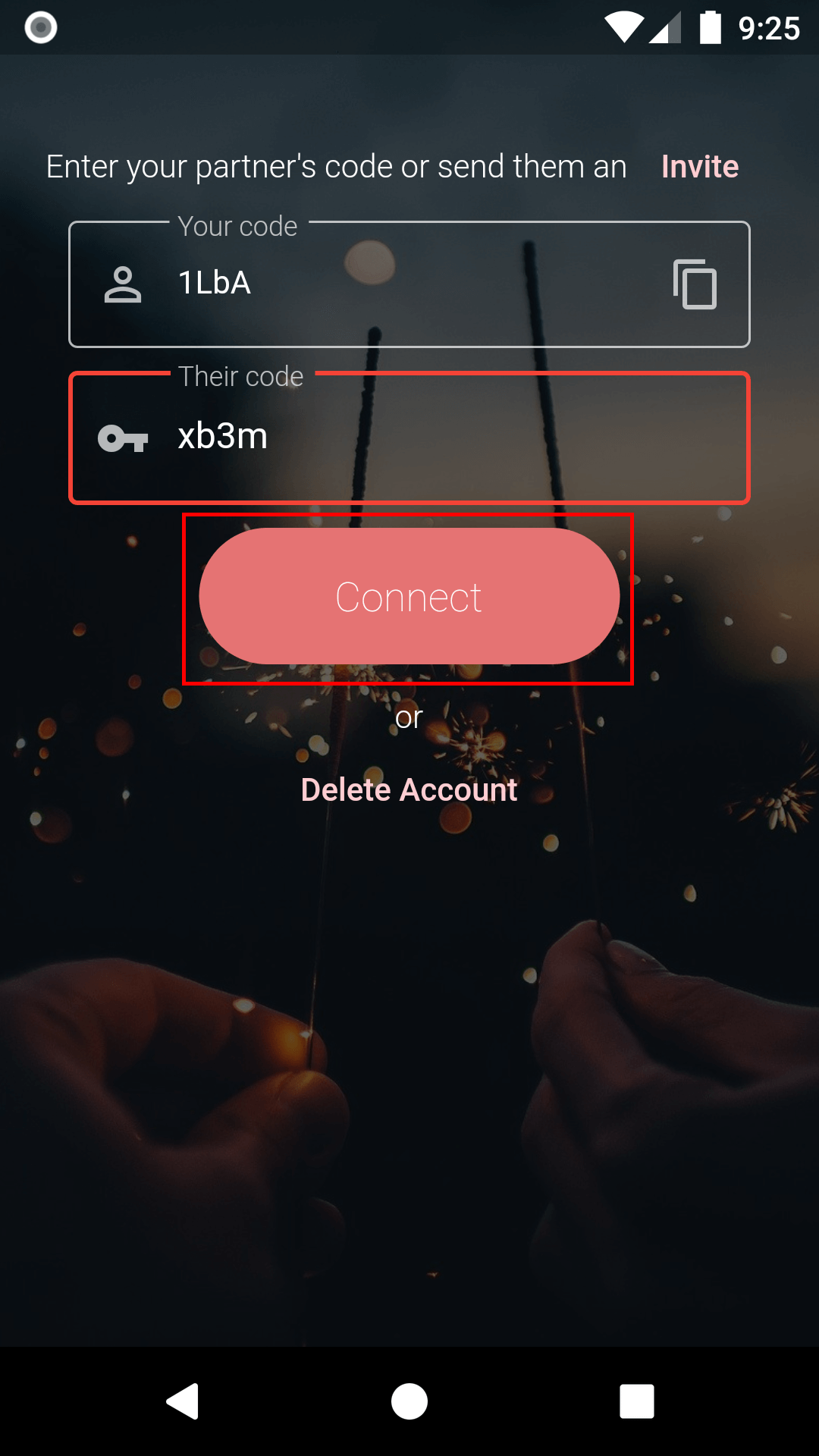
Task: Connect with your partner's code
Action: click(x=409, y=597)
